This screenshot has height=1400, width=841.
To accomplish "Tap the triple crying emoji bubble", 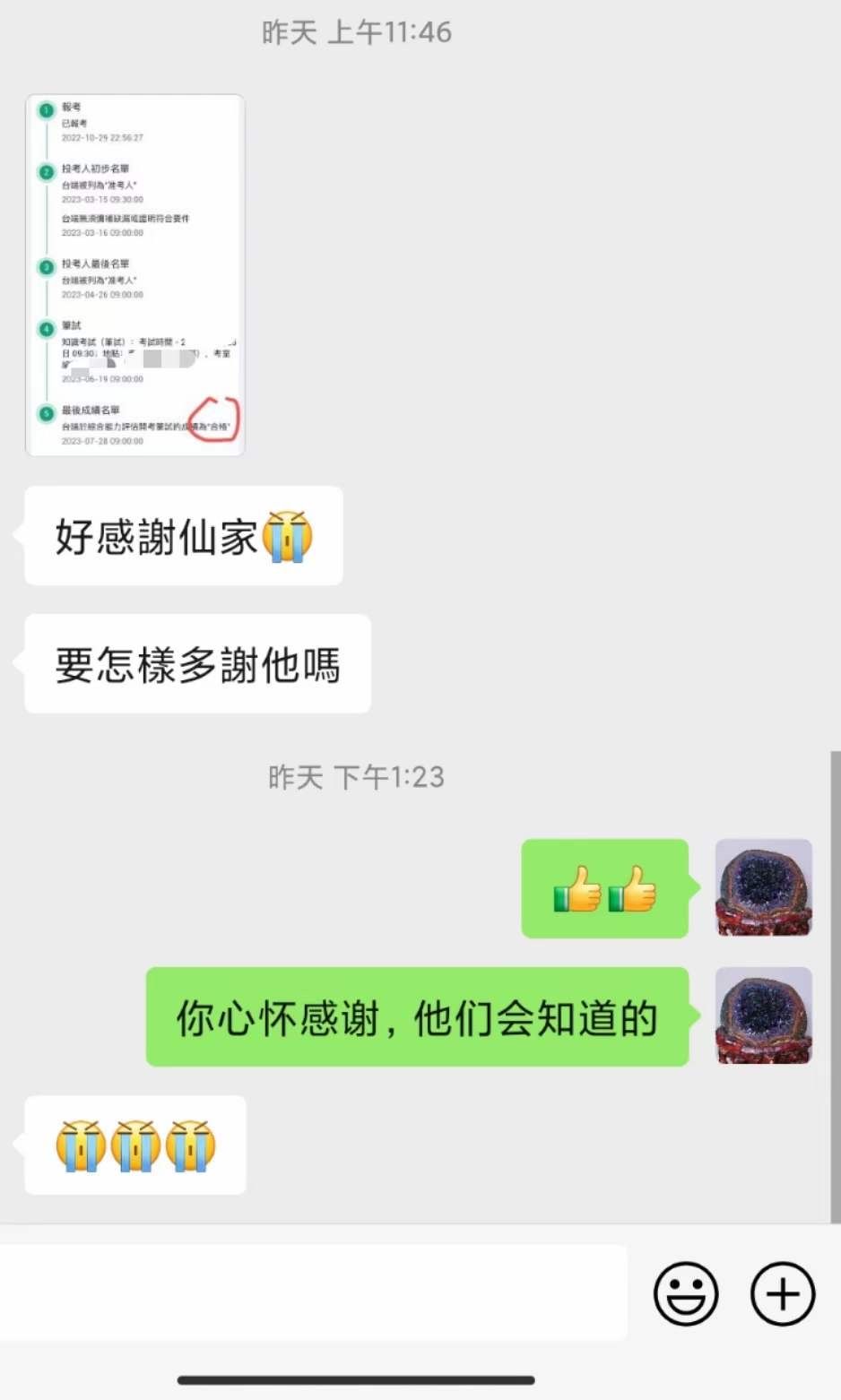I will click(x=134, y=1145).
